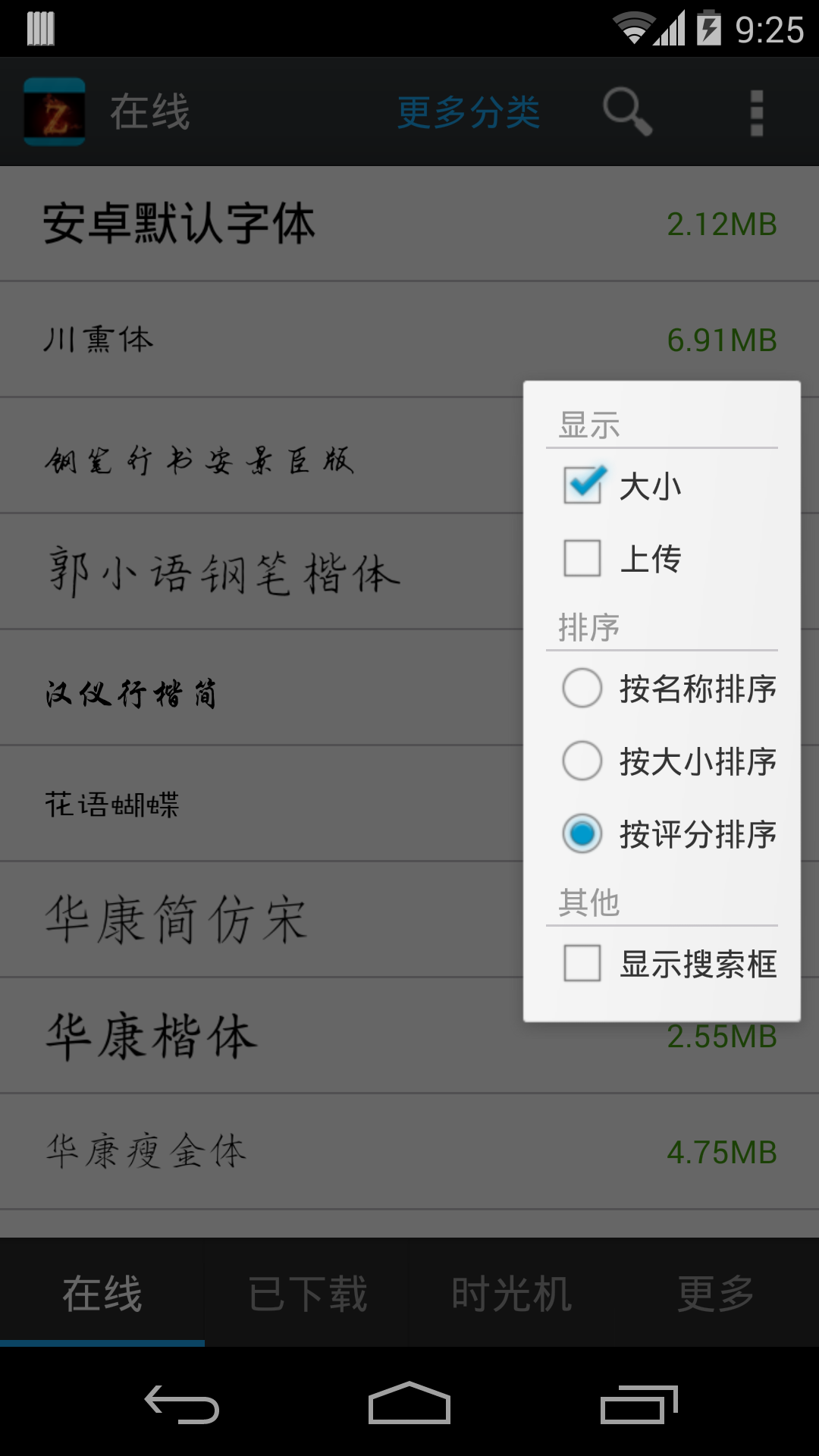This screenshot has width=819, height=1456.
Task: Select the 在线 bottom tab
Action: coord(102,1293)
